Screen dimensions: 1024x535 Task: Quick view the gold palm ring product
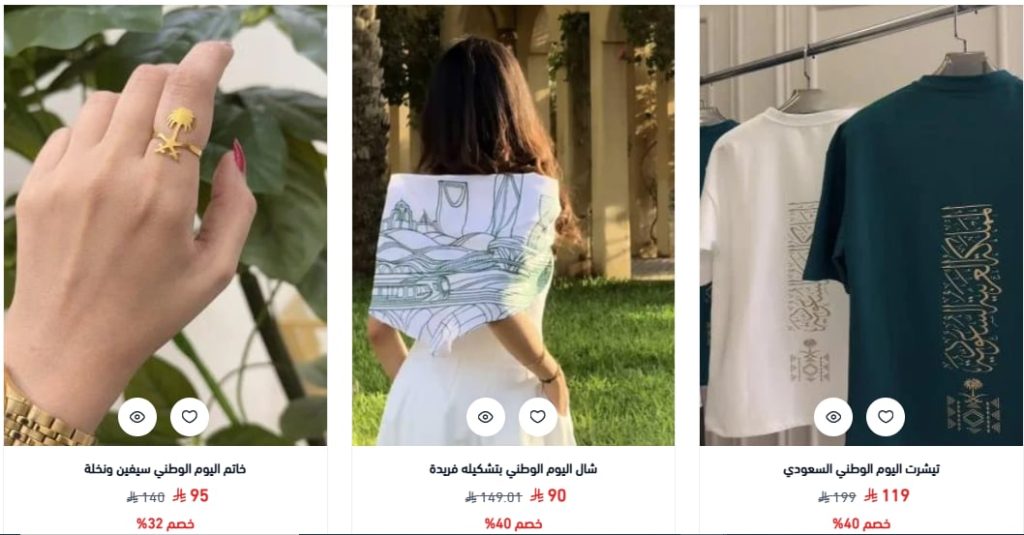(x=138, y=417)
